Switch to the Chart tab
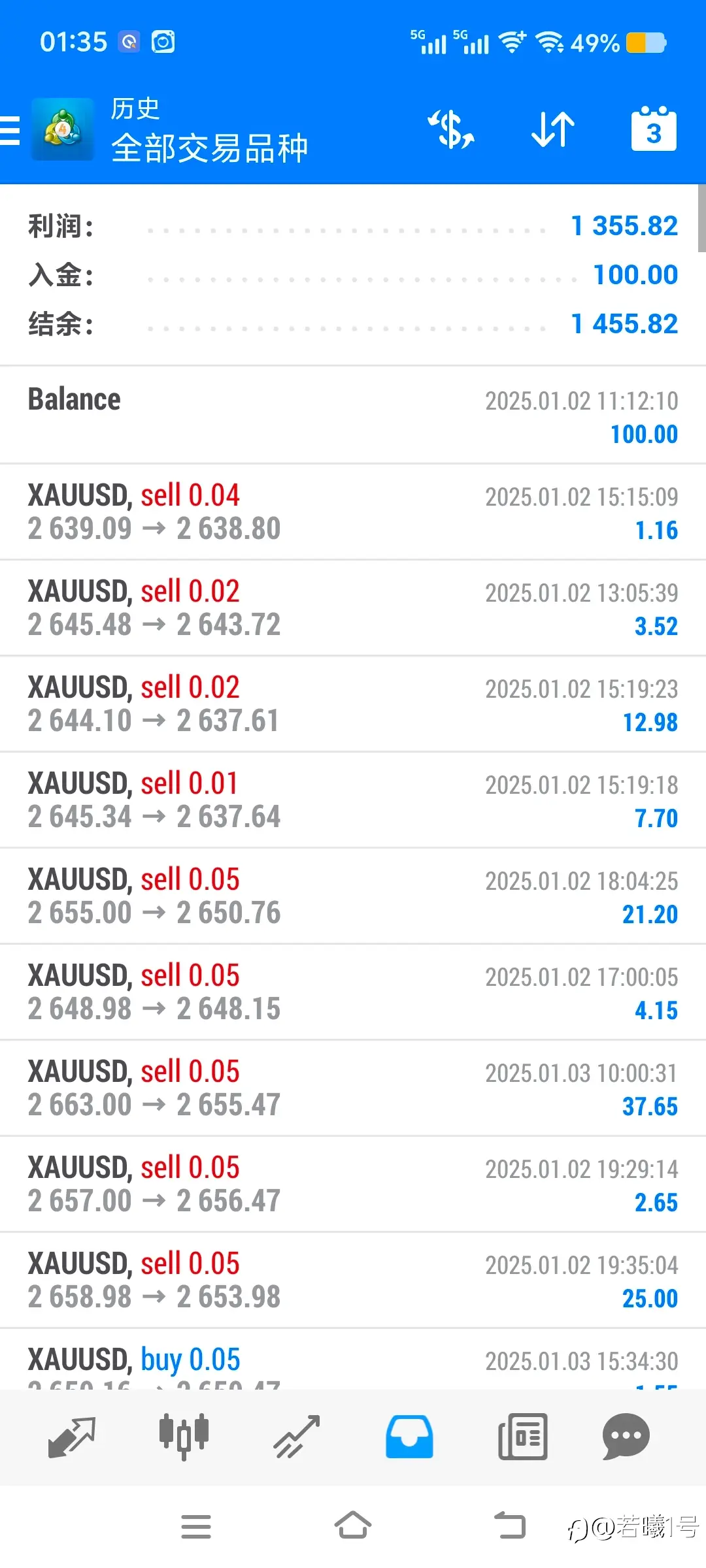Image resolution: width=706 pixels, height=1568 pixels. click(x=184, y=1437)
